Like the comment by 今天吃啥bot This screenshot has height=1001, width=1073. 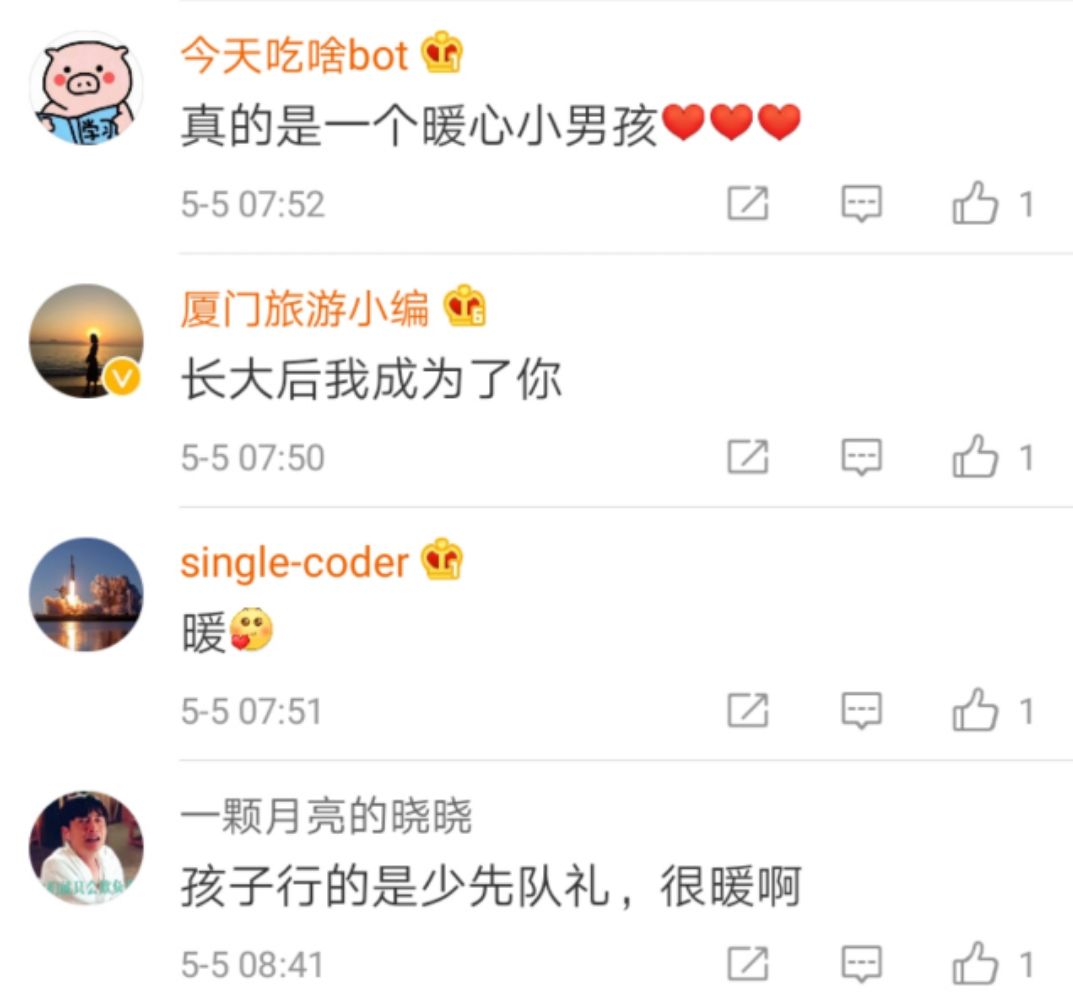975,205
